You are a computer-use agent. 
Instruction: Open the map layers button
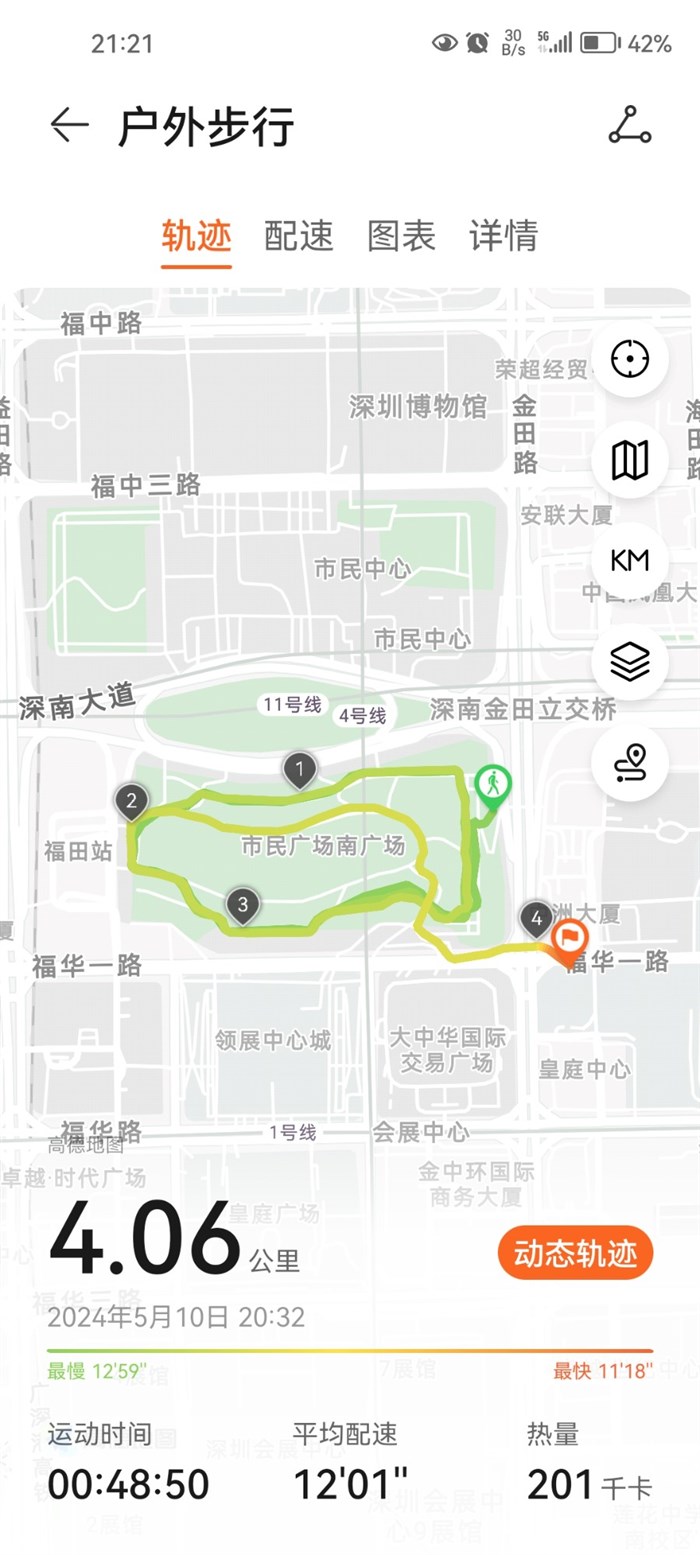pyautogui.click(x=629, y=662)
